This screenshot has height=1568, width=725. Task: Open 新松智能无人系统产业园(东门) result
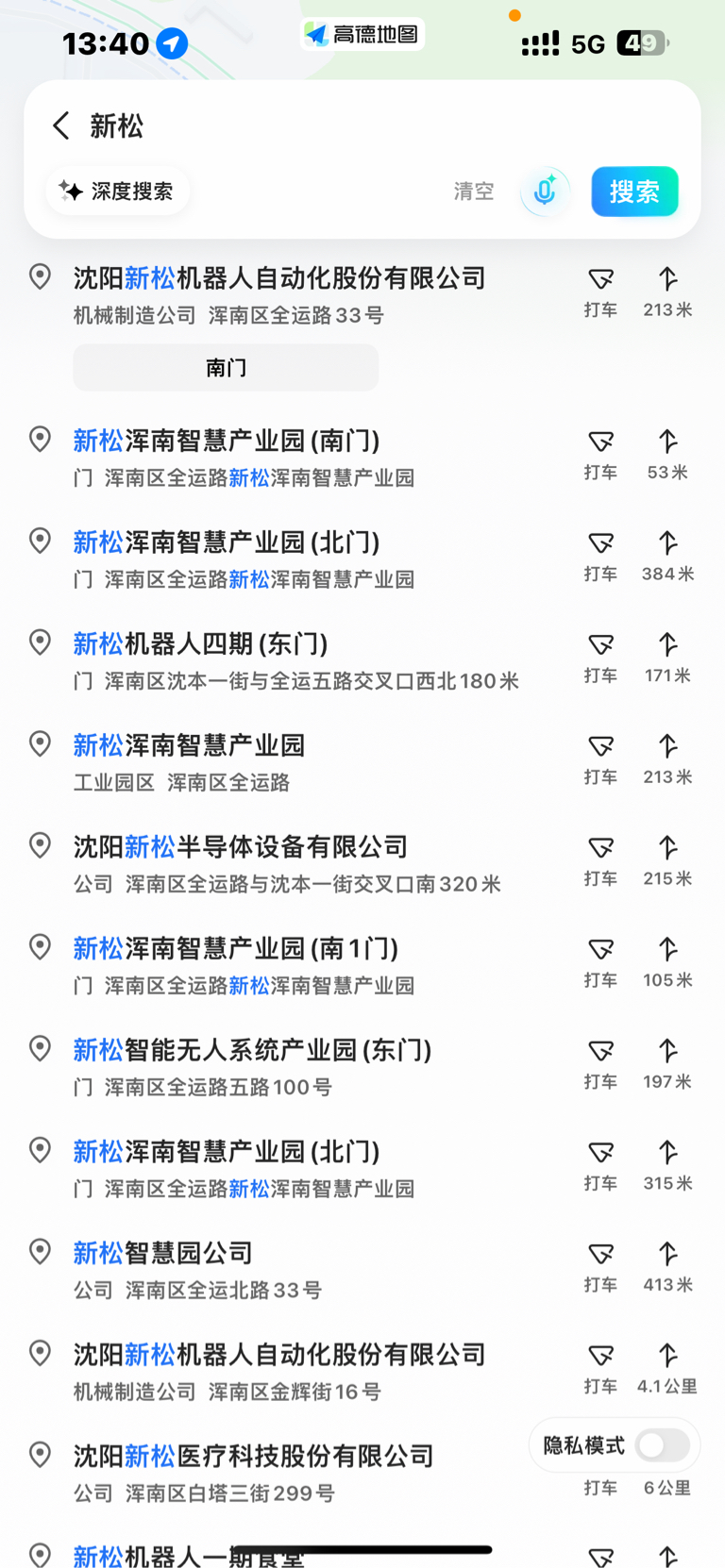click(293, 1067)
